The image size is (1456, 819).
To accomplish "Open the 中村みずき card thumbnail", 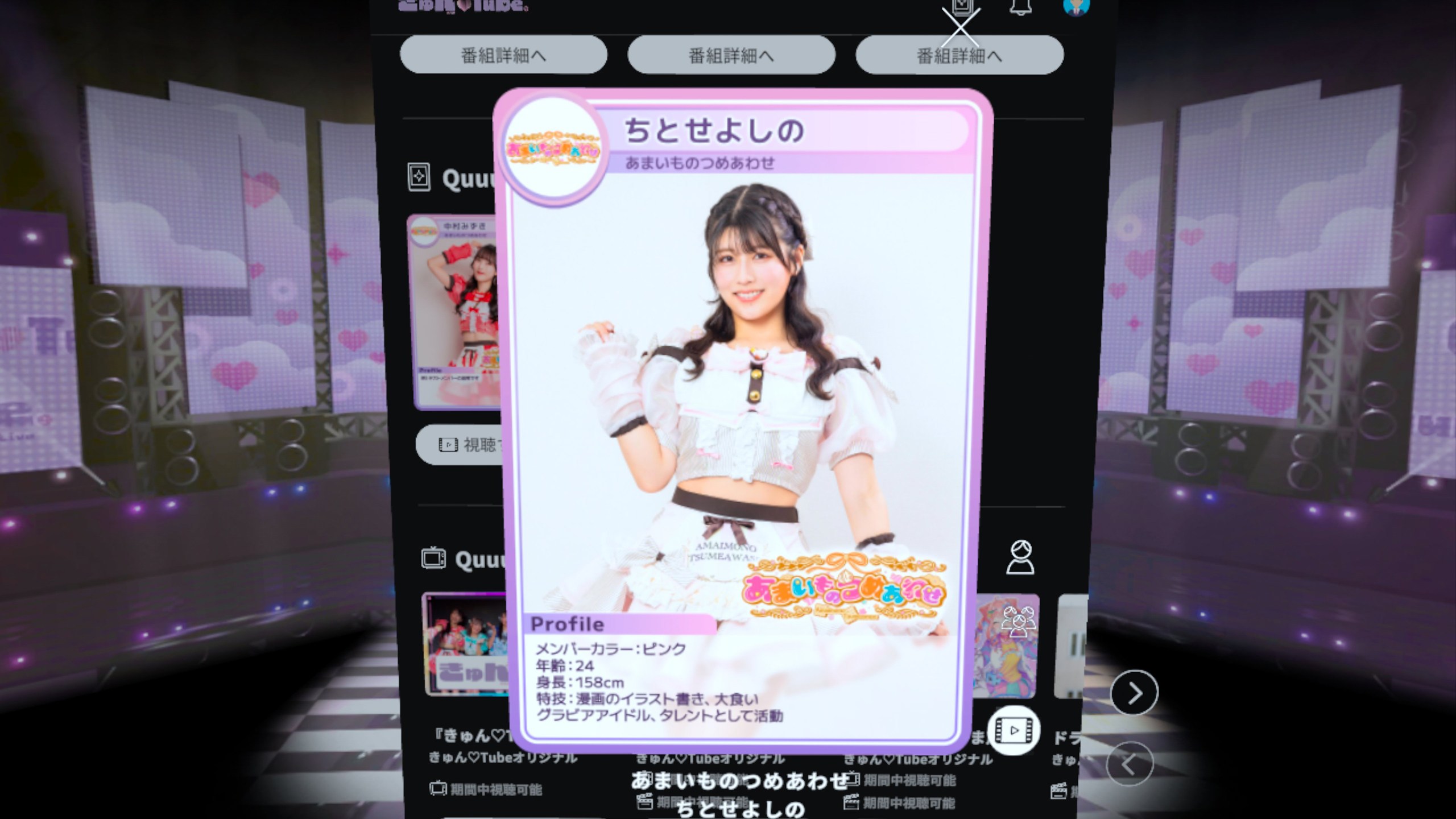I will tap(454, 312).
